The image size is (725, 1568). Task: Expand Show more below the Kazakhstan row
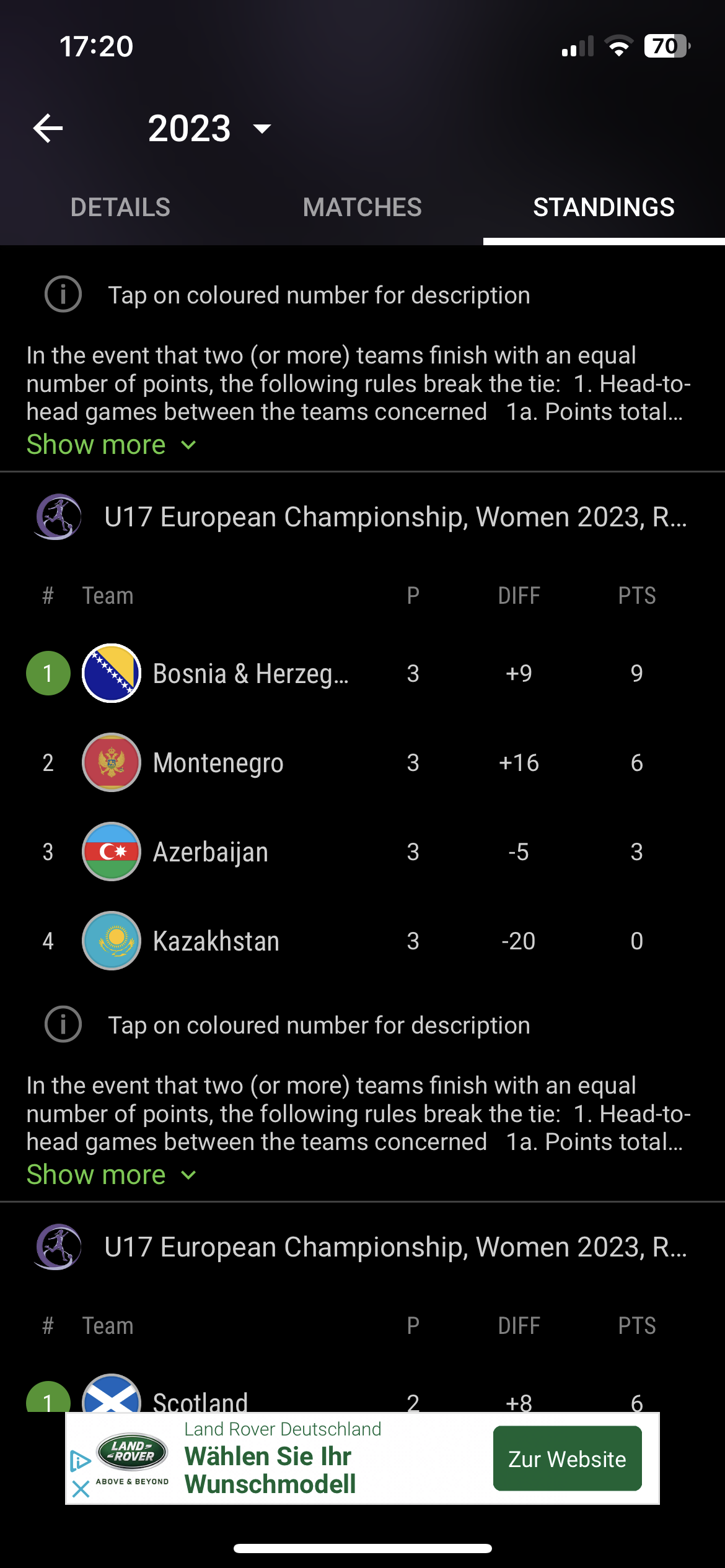[x=112, y=1175]
